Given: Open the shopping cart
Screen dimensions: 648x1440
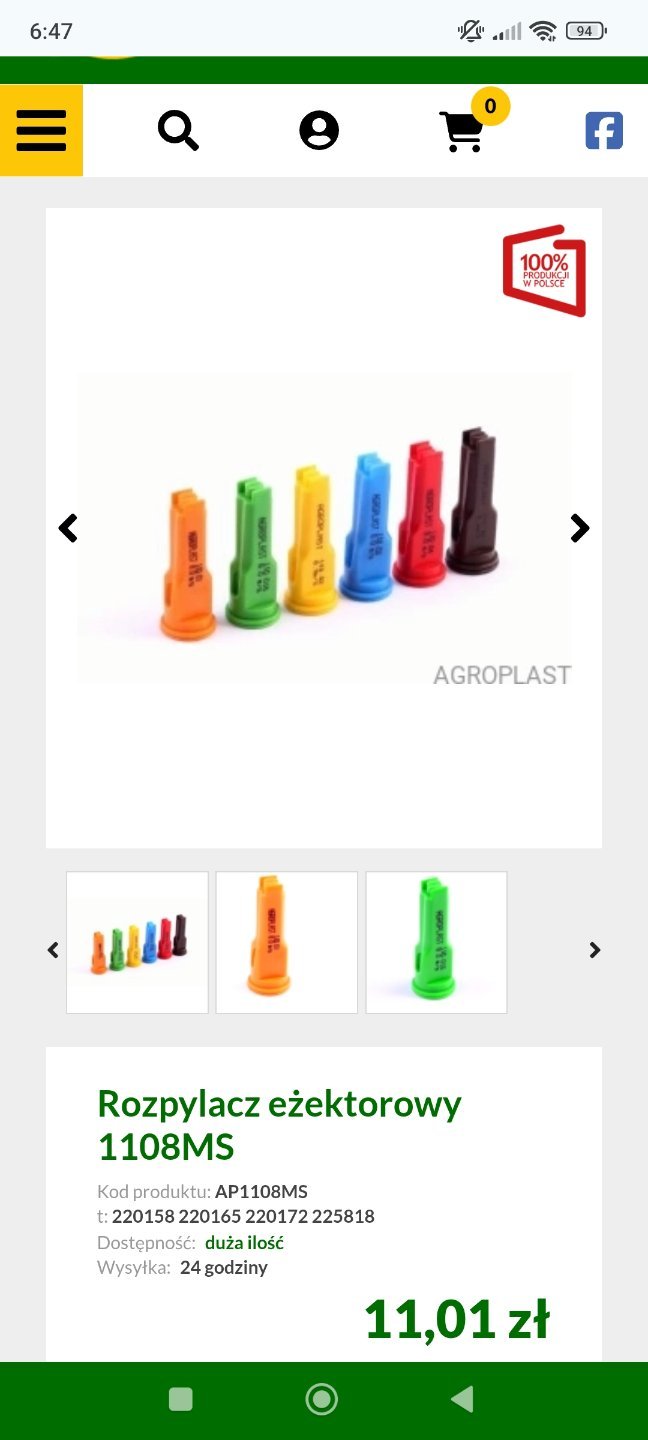Looking at the screenshot, I should (462, 131).
